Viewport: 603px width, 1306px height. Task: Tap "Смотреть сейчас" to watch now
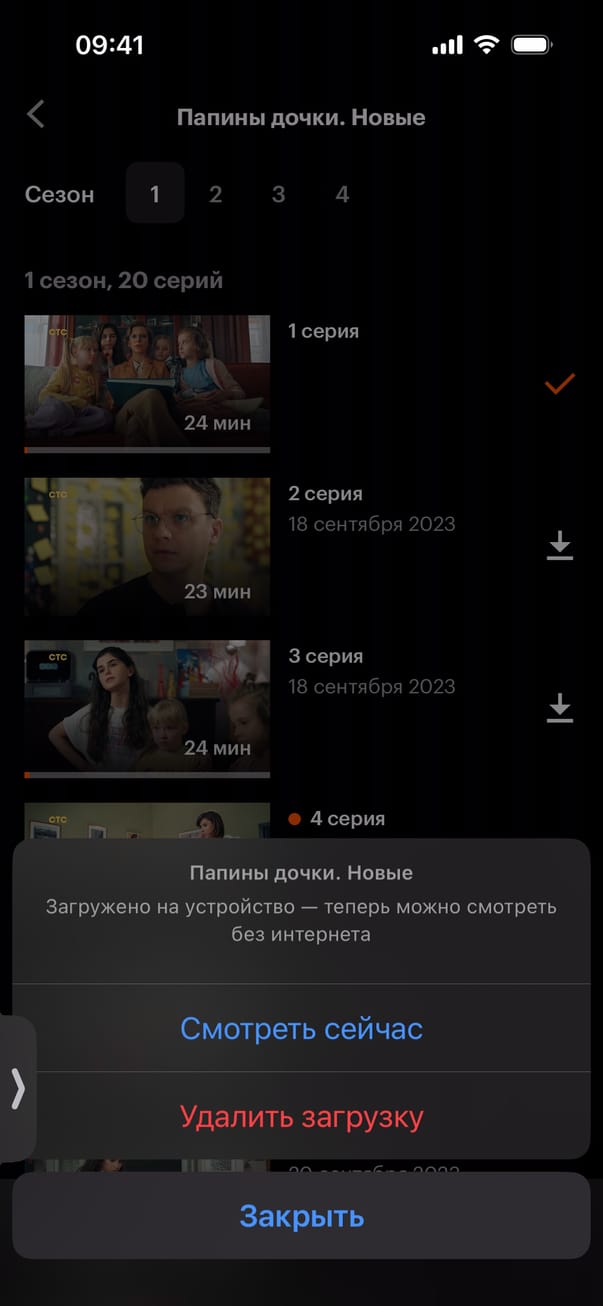[x=301, y=1029]
